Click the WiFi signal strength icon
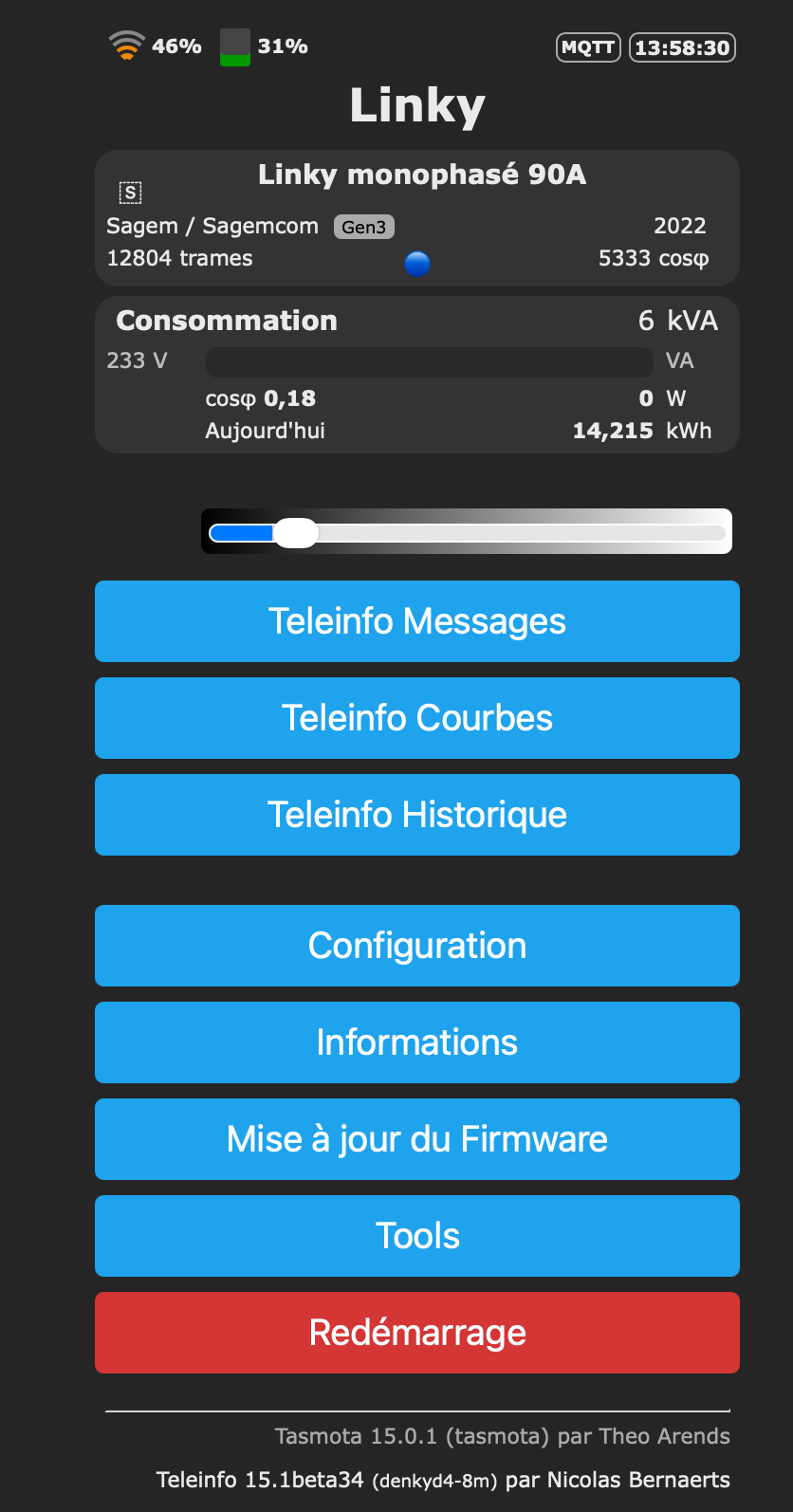The height and width of the screenshot is (1512, 793). [x=126, y=44]
